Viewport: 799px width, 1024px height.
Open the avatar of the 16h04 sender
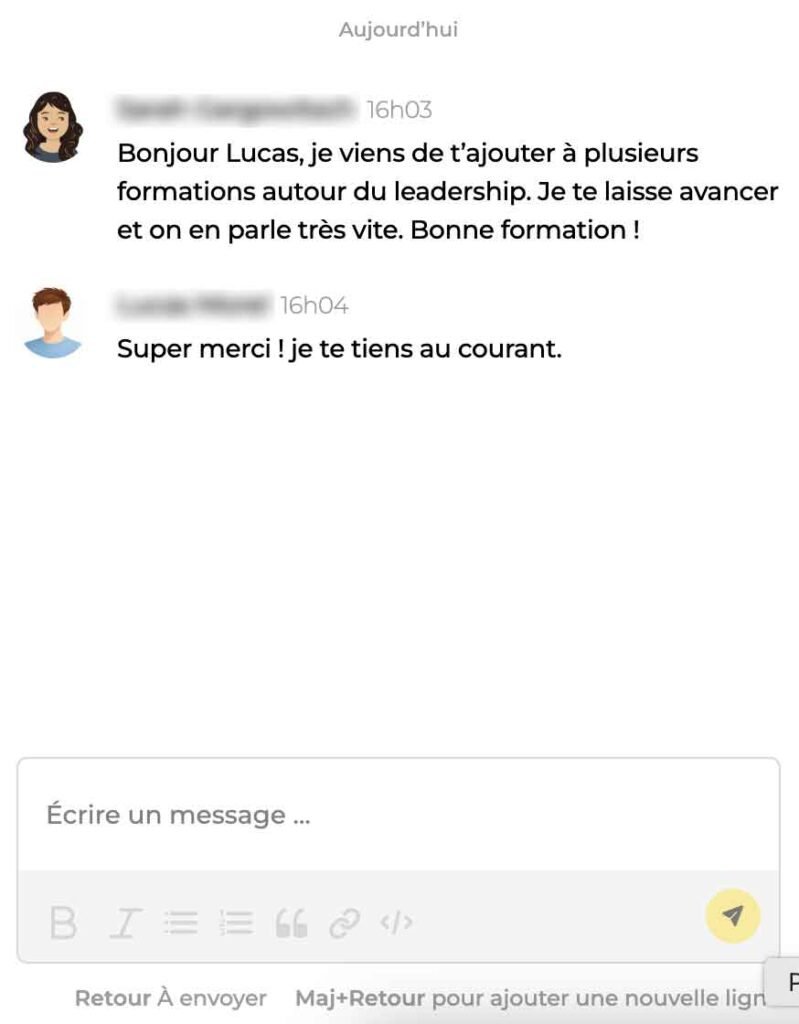[x=53, y=323]
